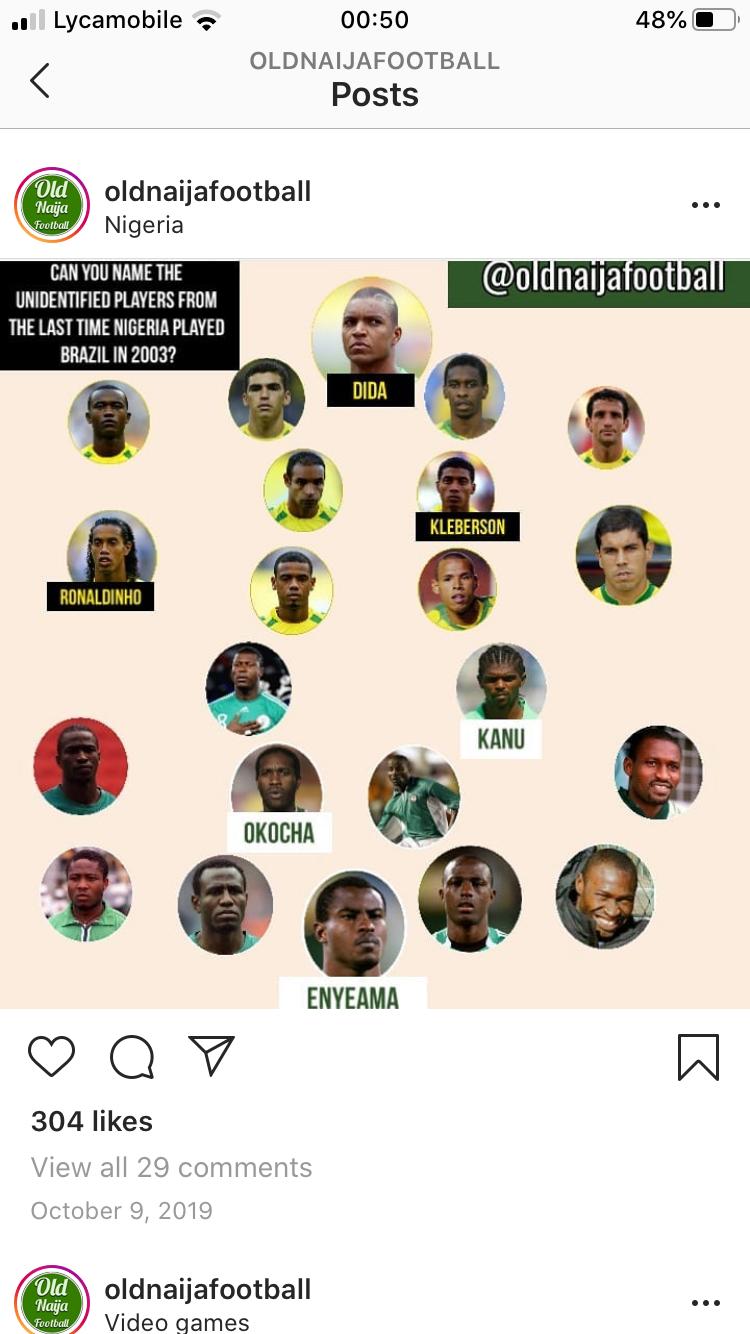Go back using the top-left arrow
This screenshot has height=1334, width=750.
[40, 80]
